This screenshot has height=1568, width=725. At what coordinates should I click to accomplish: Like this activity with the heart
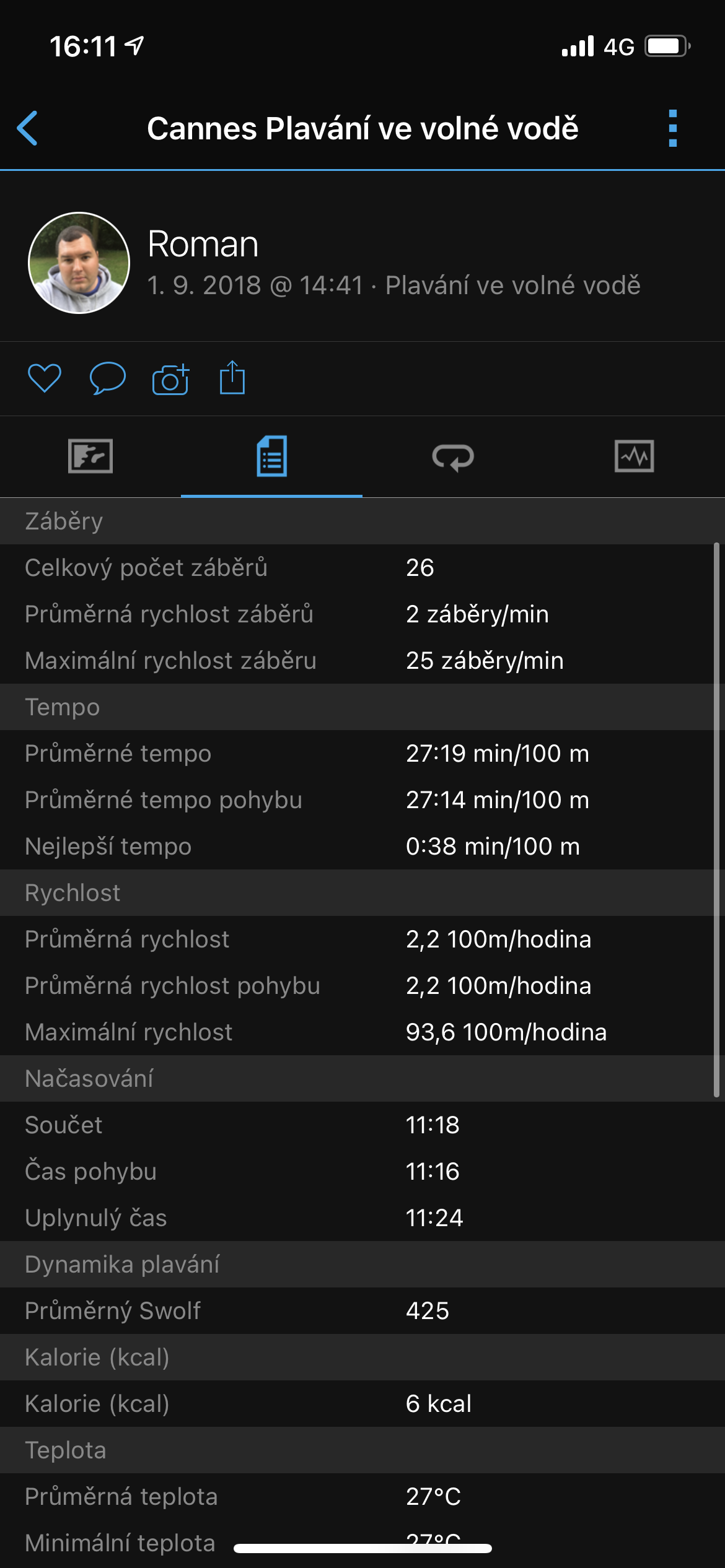tap(45, 378)
